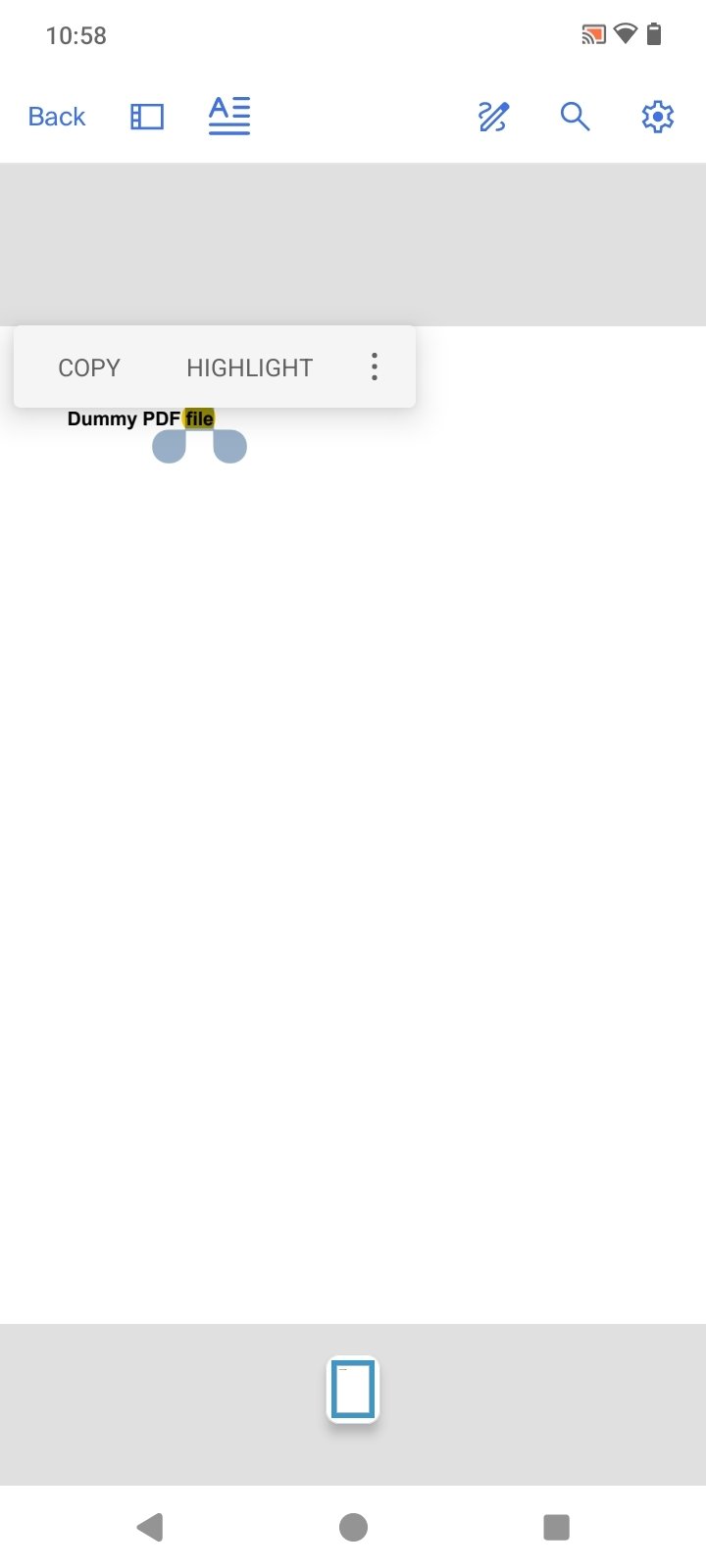Screen dimensions: 706x1568
Task: Go to the Android home screen
Action: coord(353,1527)
